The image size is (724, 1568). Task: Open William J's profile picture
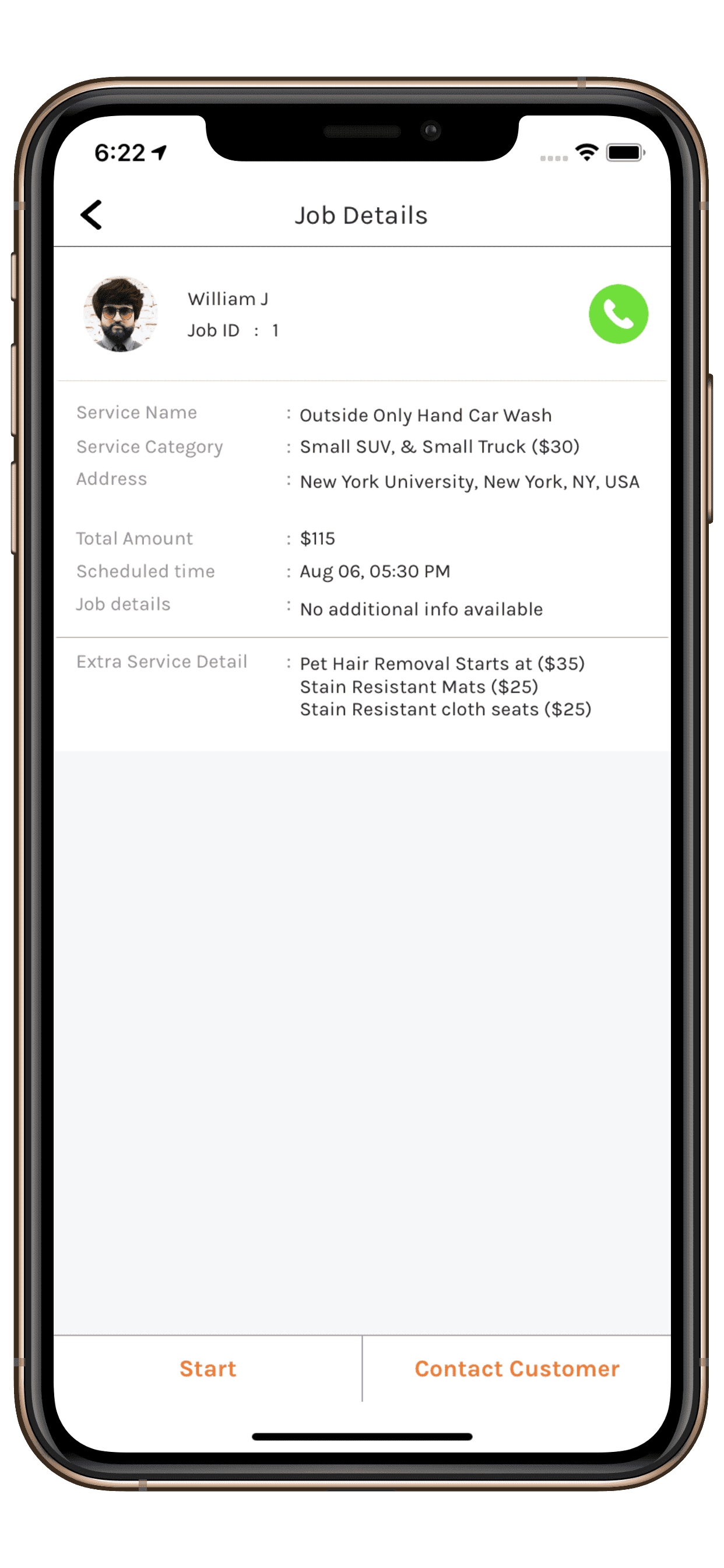121,314
